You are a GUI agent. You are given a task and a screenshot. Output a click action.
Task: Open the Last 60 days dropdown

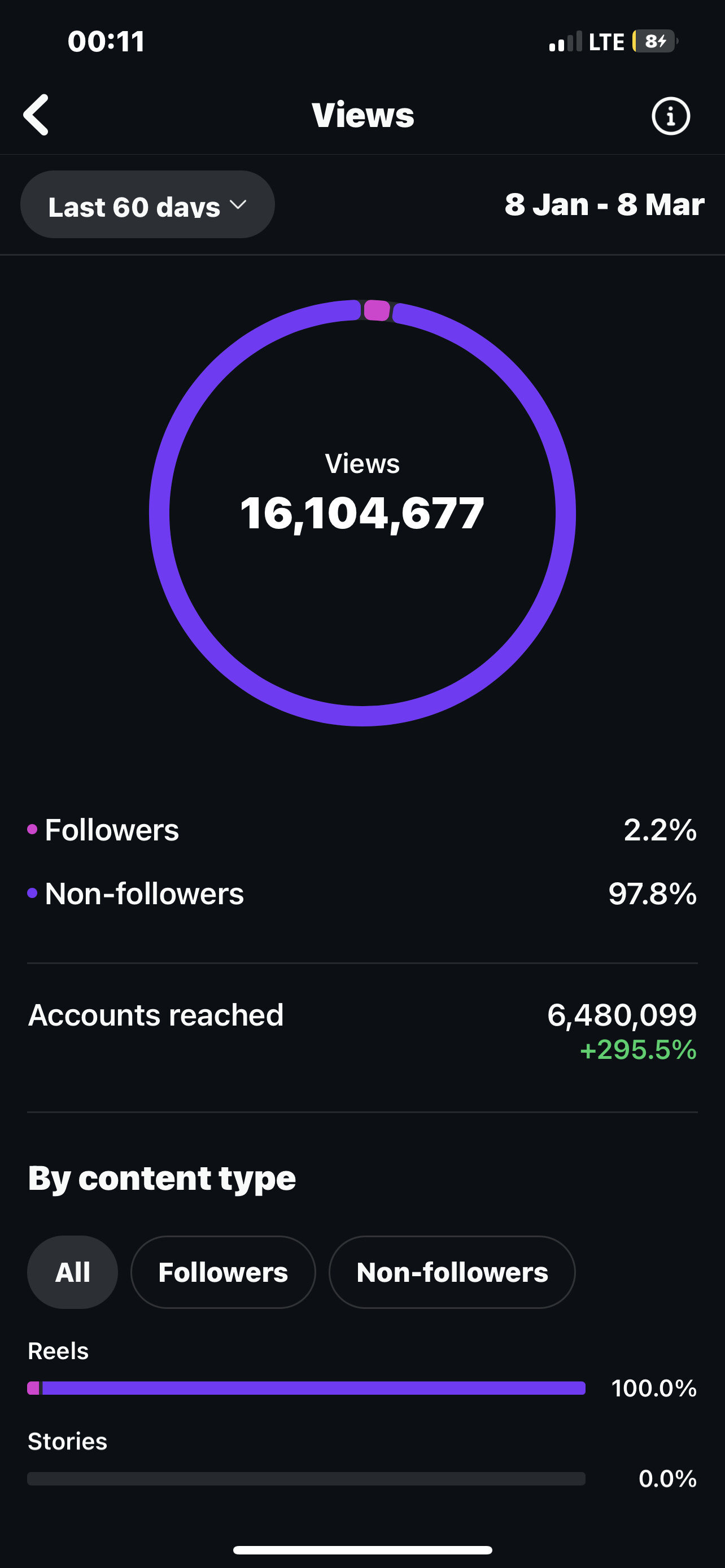147,204
